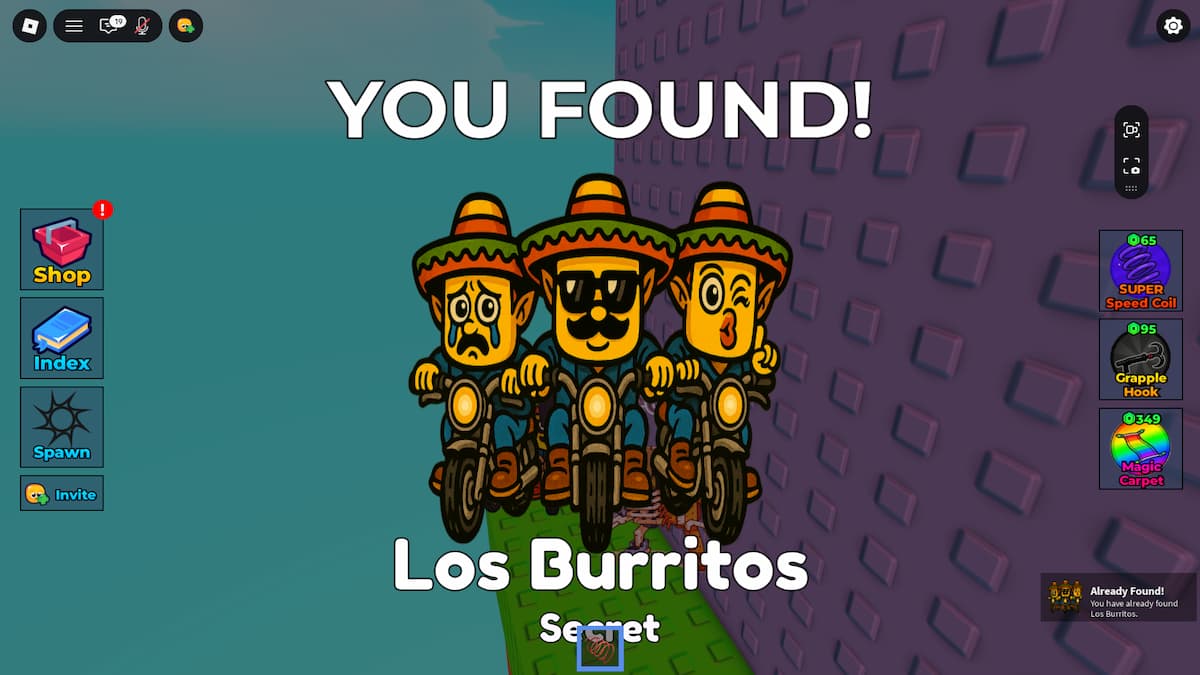The height and width of the screenshot is (675, 1200).
Task: Teleport to Spawn
Action: coord(62,427)
